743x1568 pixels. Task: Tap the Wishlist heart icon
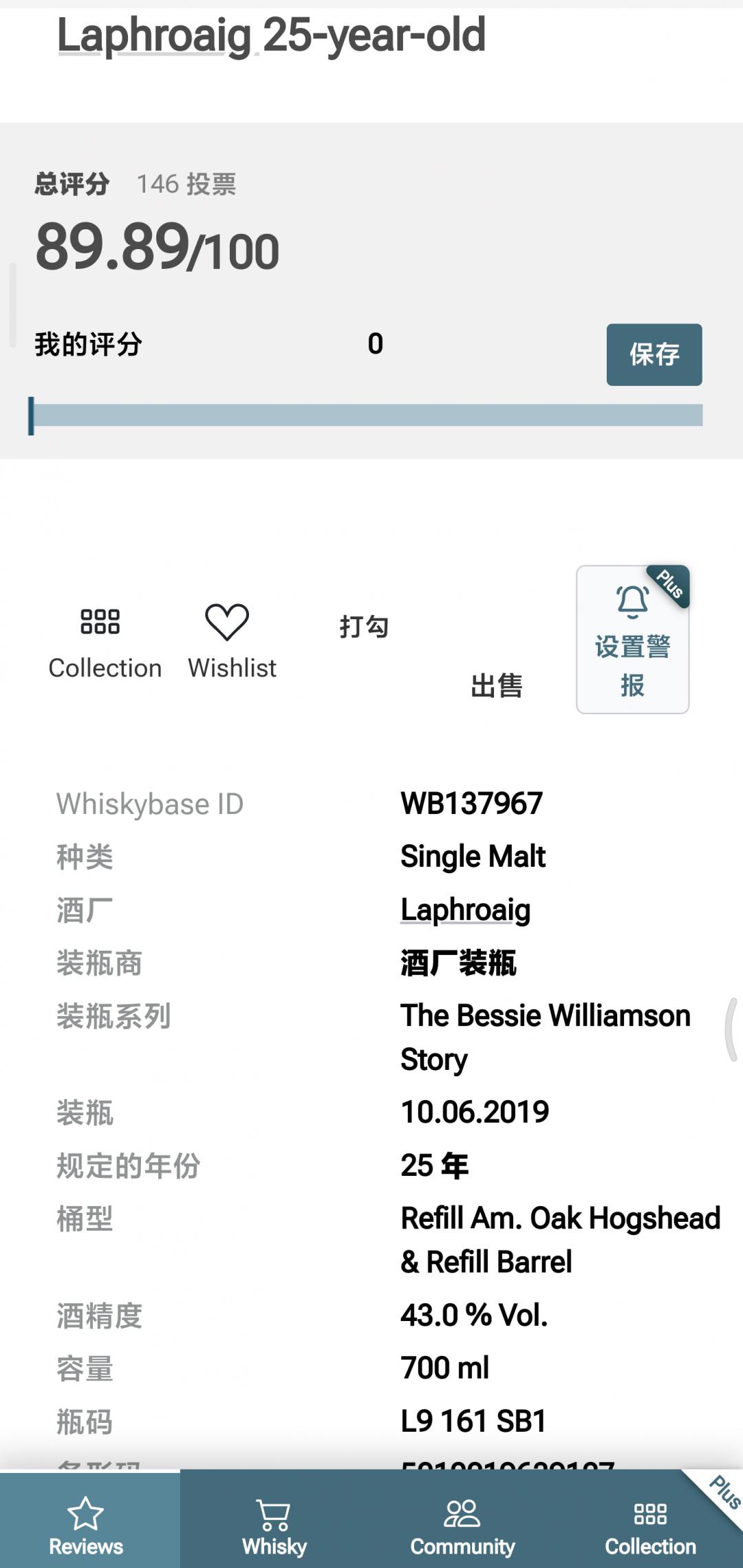(228, 625)
